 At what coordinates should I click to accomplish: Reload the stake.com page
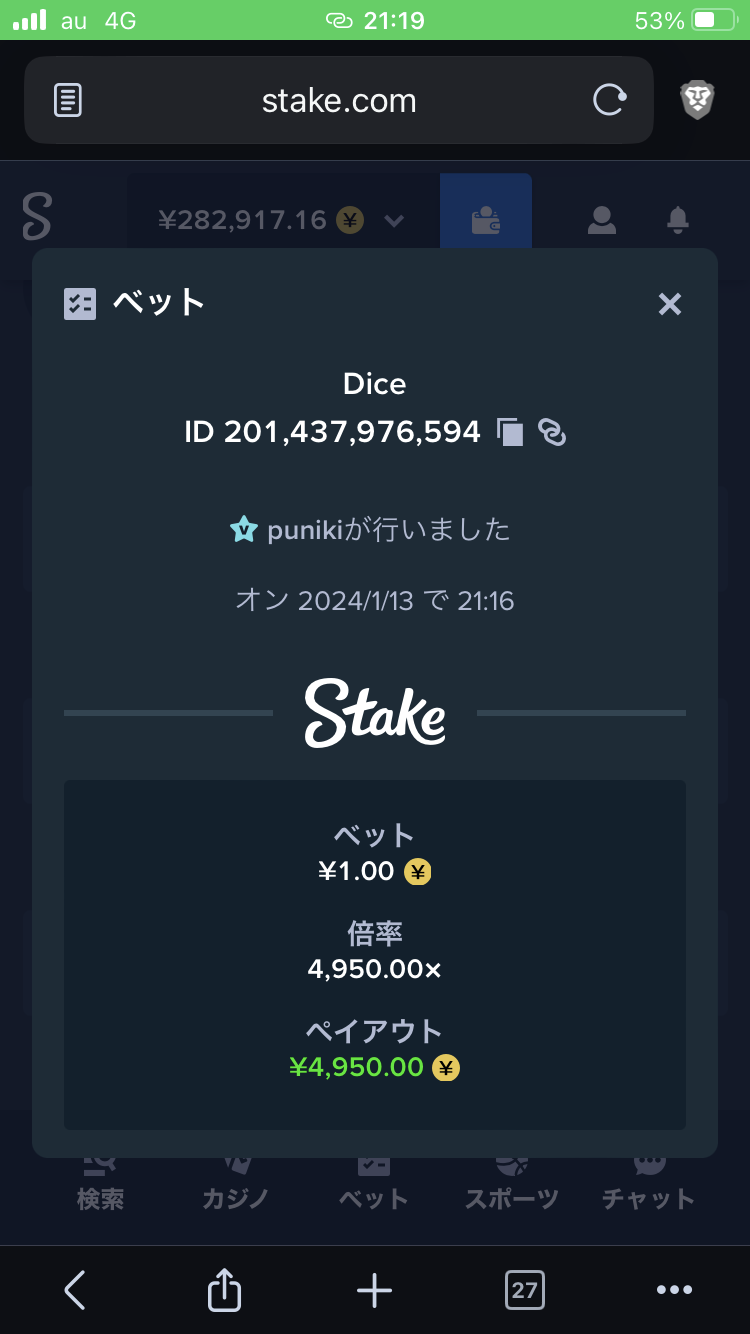click(609, 100)
